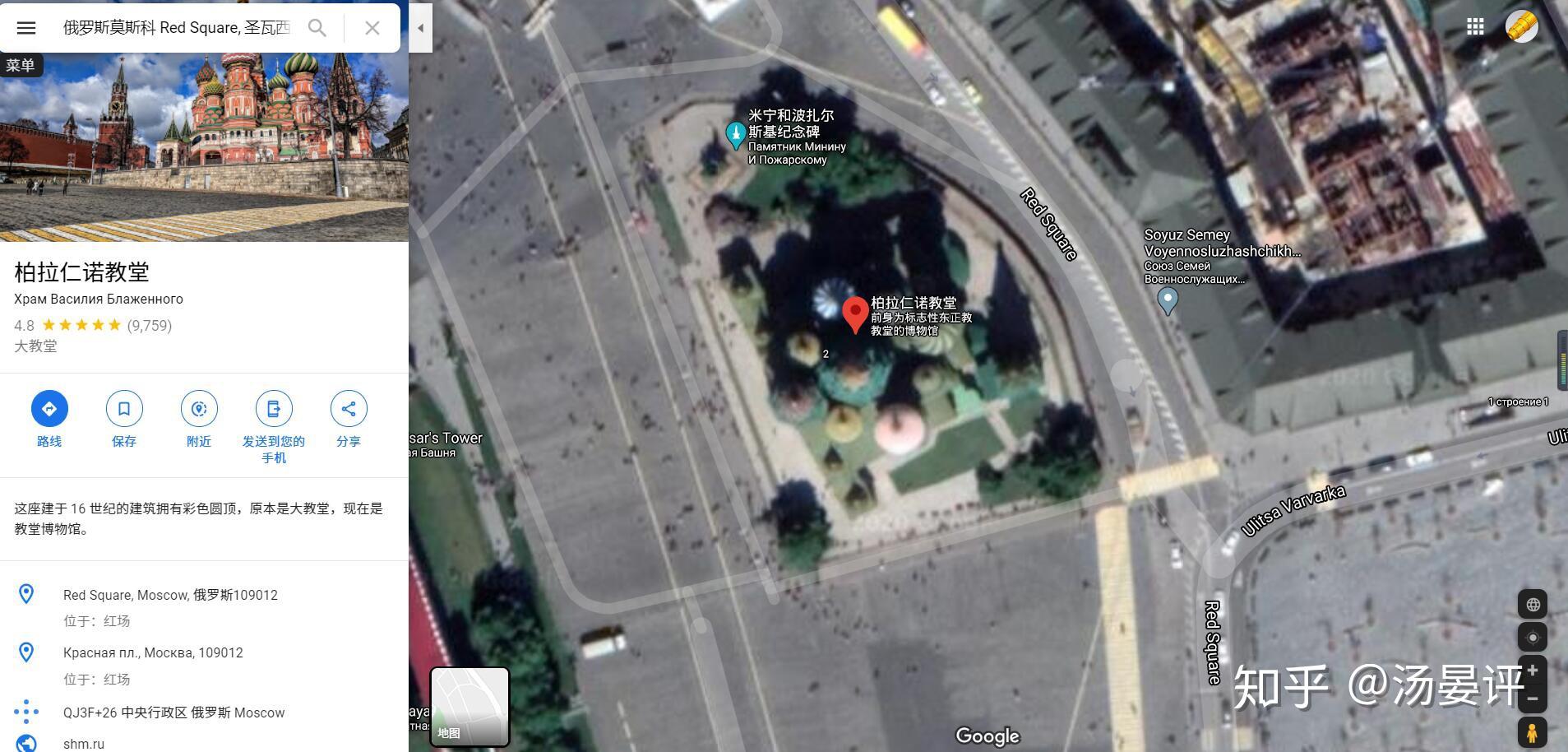Open the hamburger menu button
This screenshot has height=752, width=1568.
click(26, 27)
